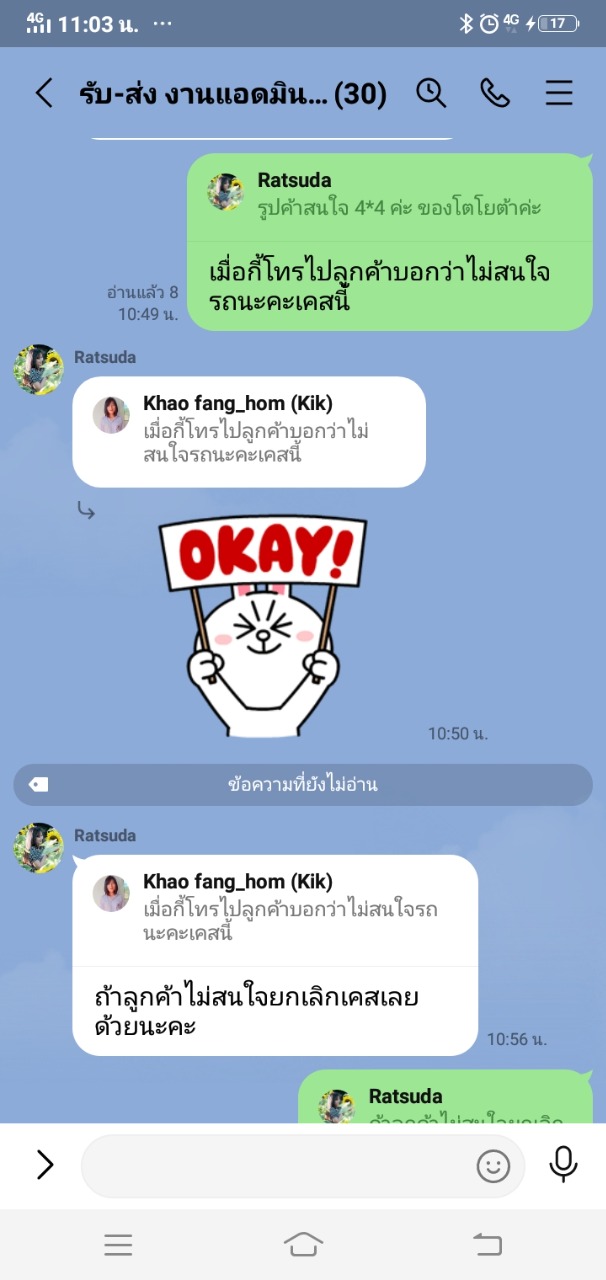Tap the system home button
Image resolution: width=606 pixels, height=1280 pixels.
click(x=303, y=1244)
